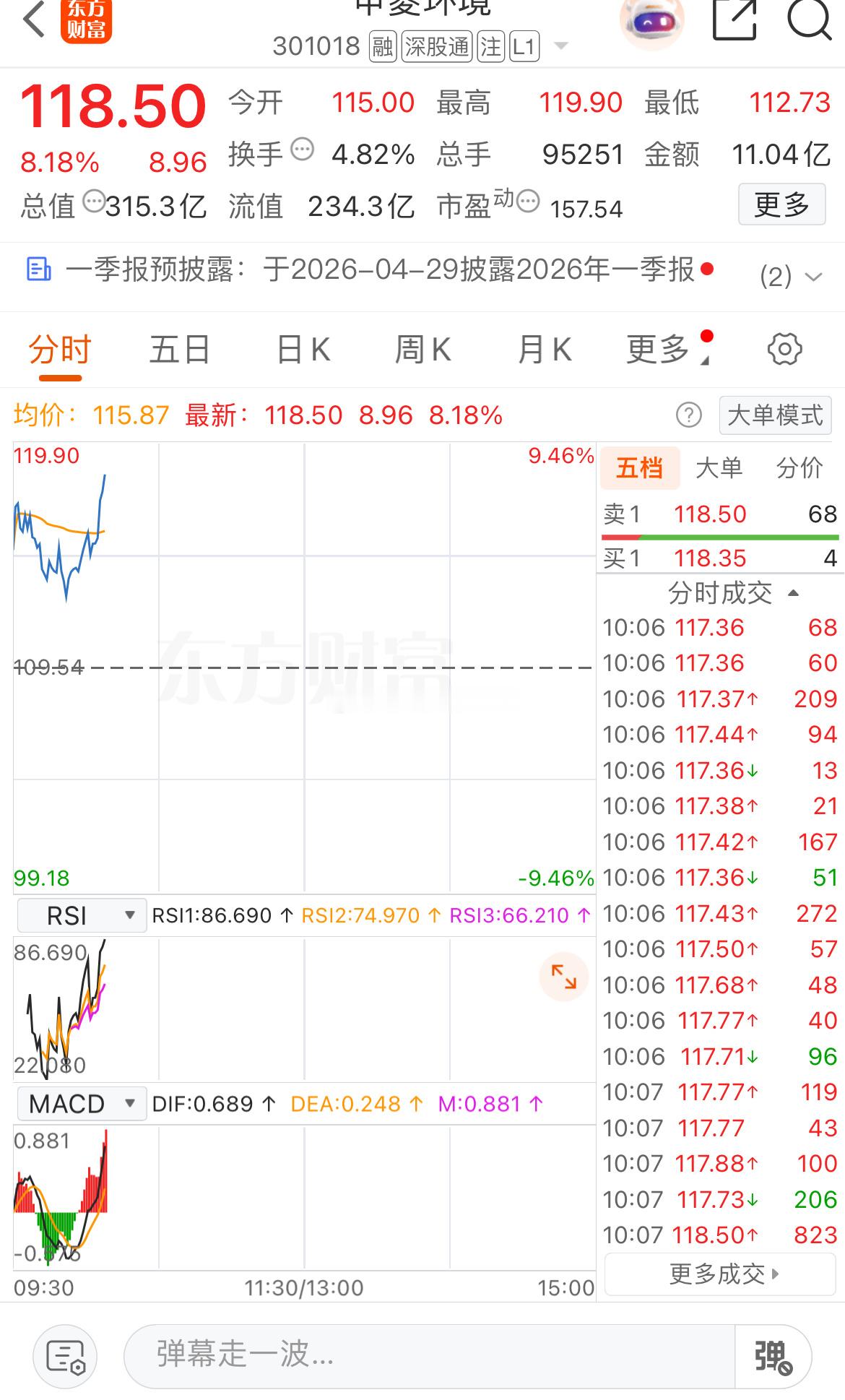Click the red-green buy-sell ratio bar
Screen dimensions: 845x1400
(719, 536)
